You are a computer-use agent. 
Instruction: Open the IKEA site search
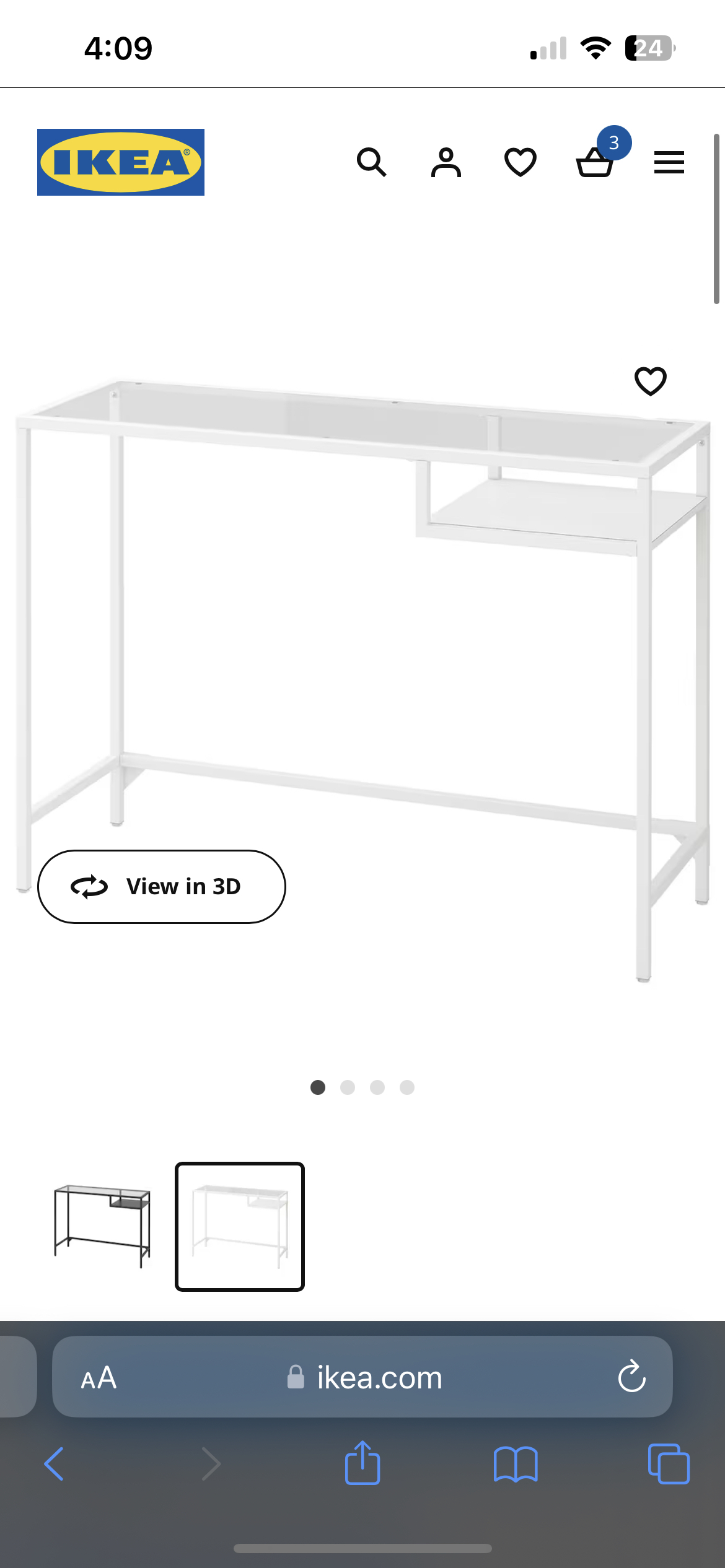coord(372,162)
